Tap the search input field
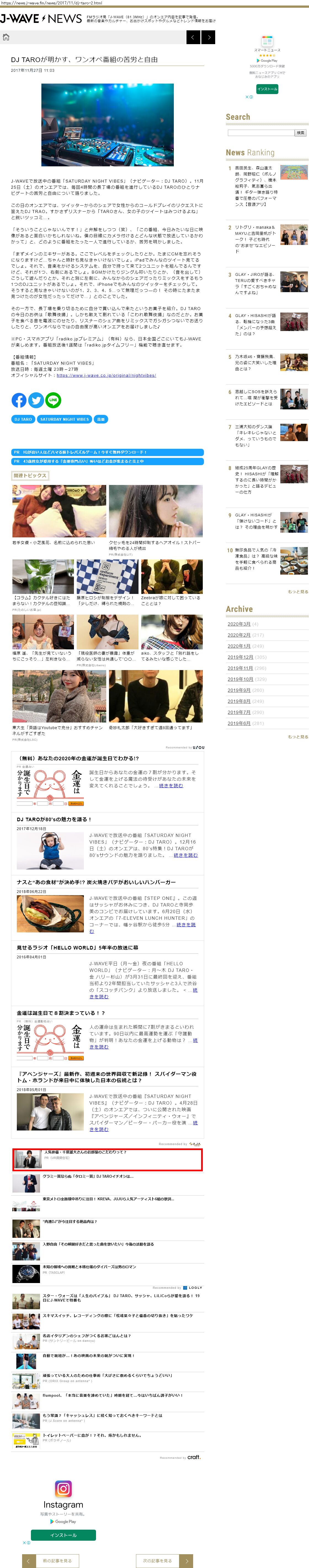The height and width of the screenshot is (1568, 309). pyautogui.click(x=260, y=132)
